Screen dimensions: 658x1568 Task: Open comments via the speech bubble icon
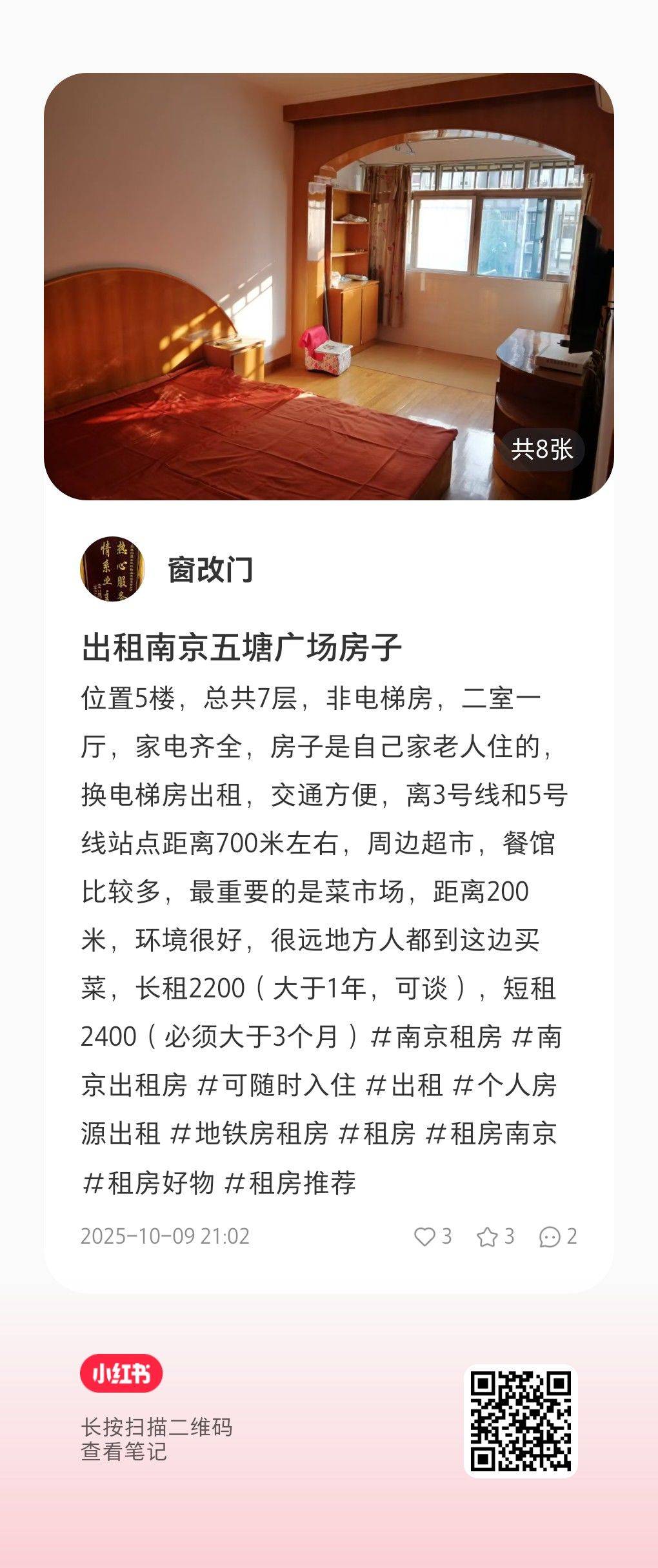(549, 1236)
